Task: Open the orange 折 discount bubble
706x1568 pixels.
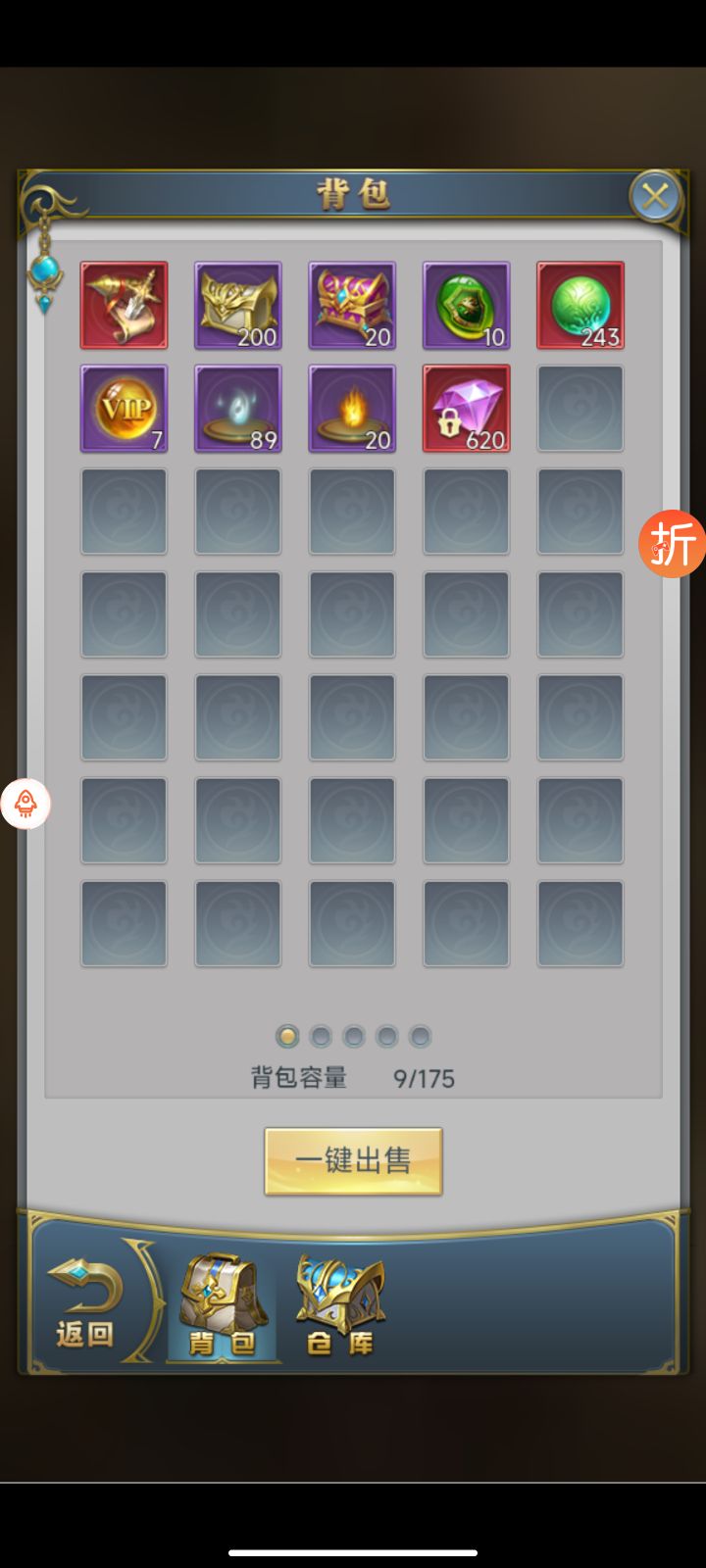Action: point(673,543)
